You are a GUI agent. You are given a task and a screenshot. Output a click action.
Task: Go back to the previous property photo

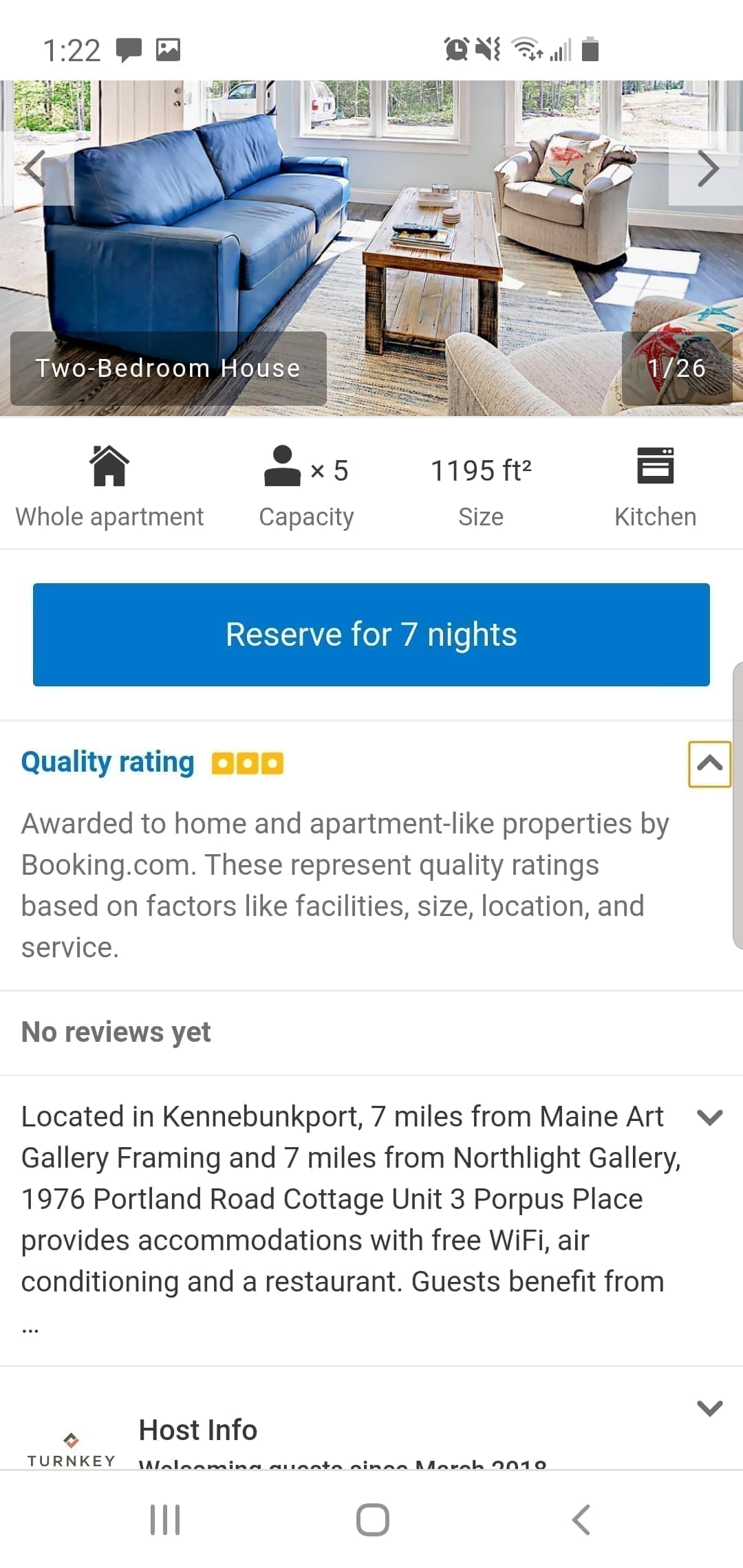[36, 167]
